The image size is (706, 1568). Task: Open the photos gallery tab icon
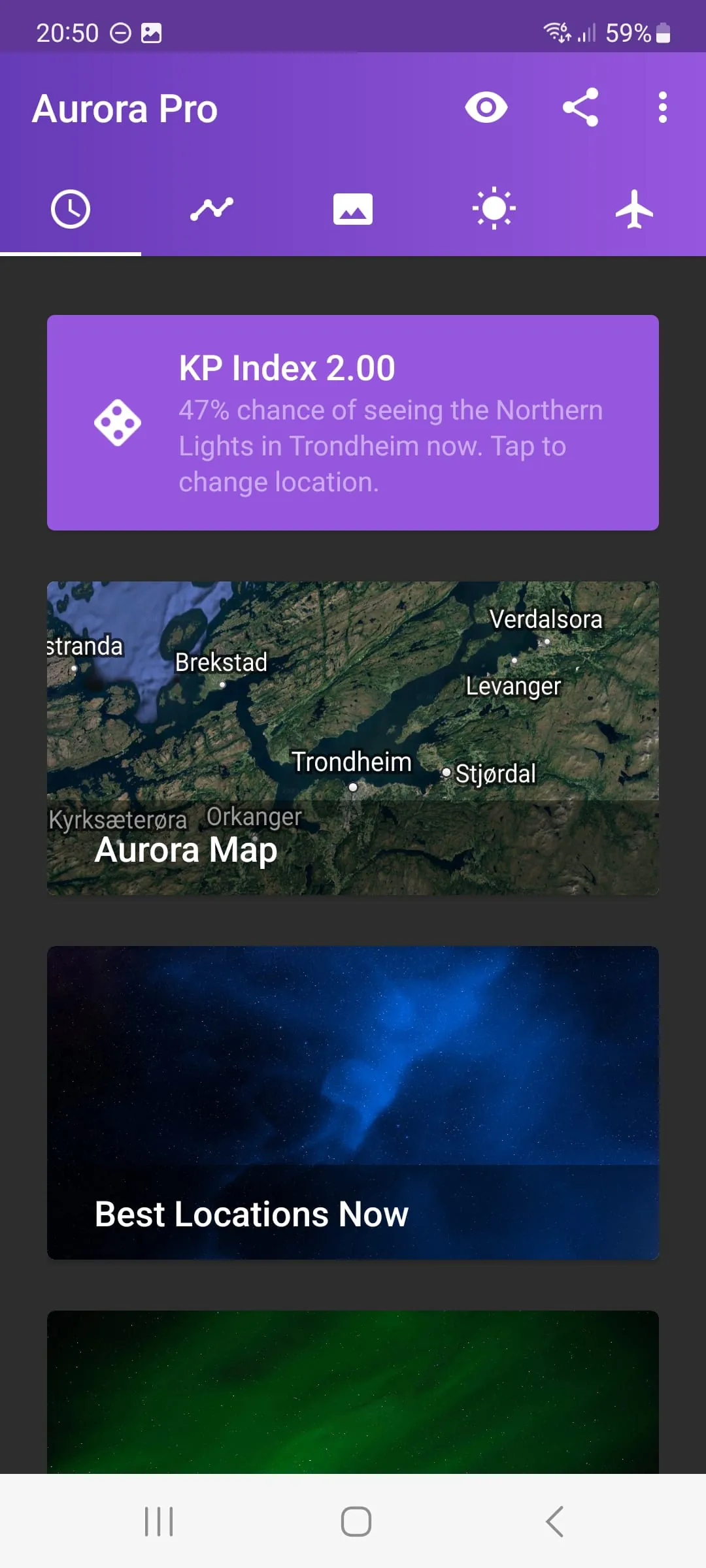[352, 208]
